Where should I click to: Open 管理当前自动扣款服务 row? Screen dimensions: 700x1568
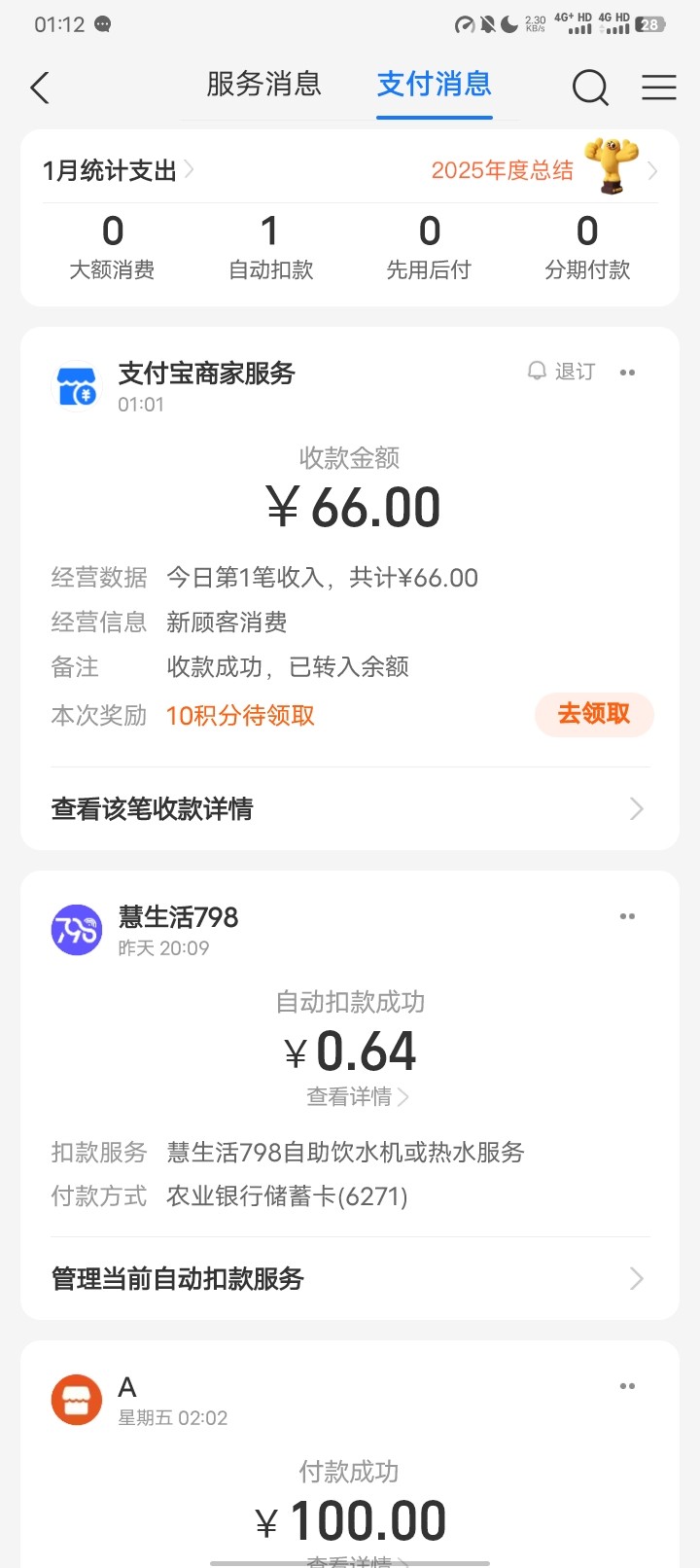348,1278
